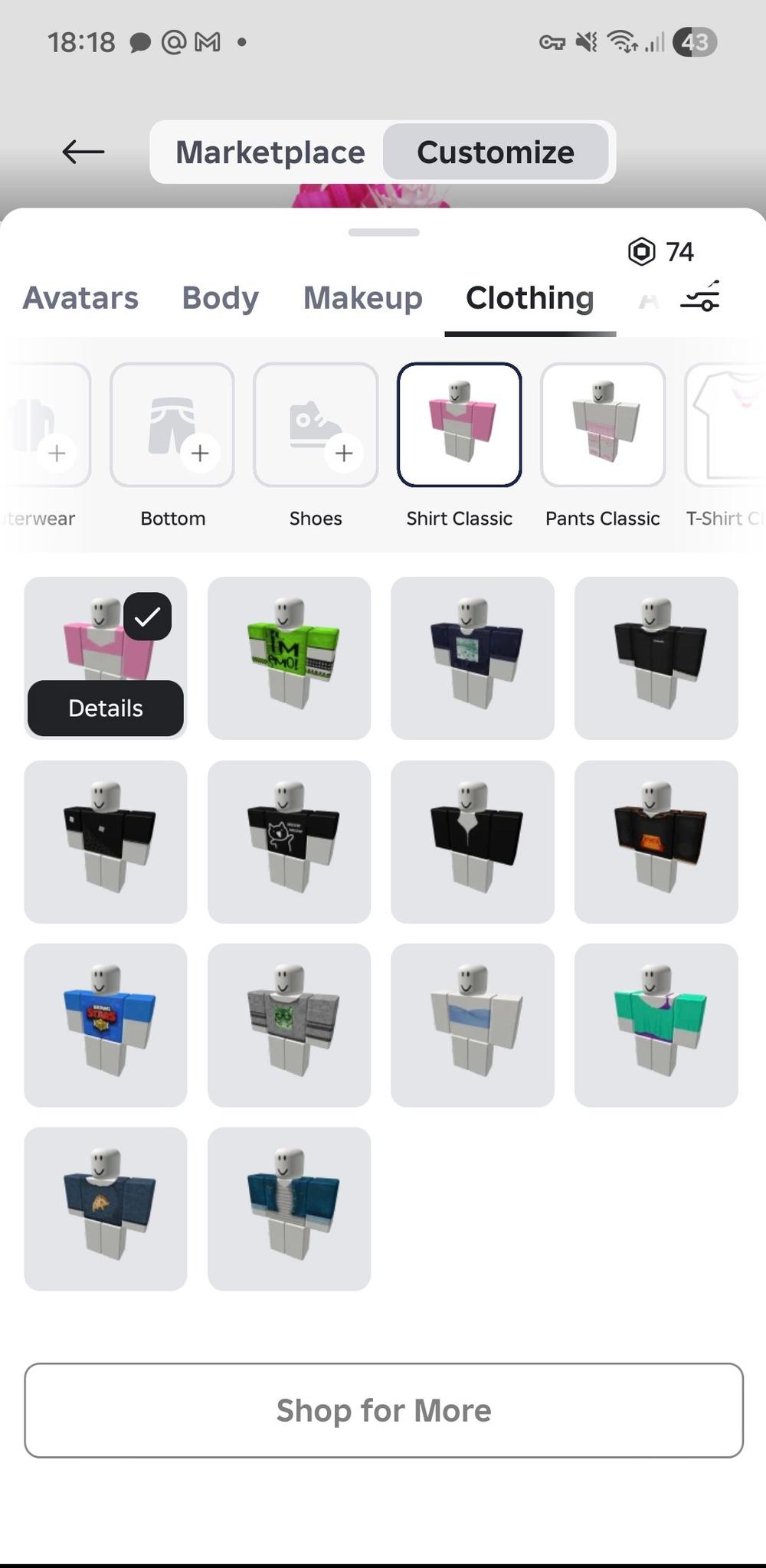Screen dimensions: 766x1568
Task: Equip the teal and purple shirt
Action: click(x=656, y=1024)
